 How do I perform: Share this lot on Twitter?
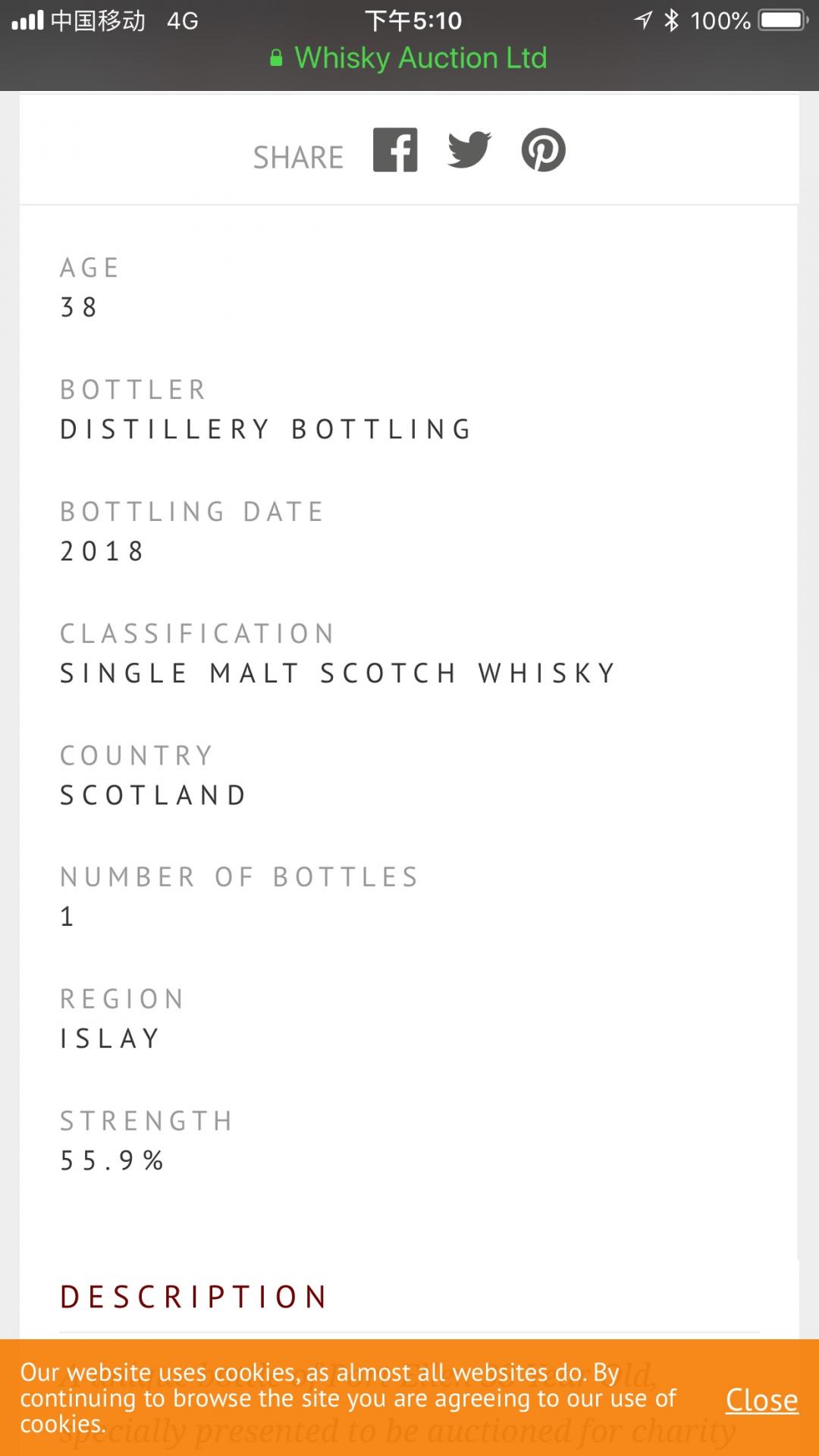(469, 149)
